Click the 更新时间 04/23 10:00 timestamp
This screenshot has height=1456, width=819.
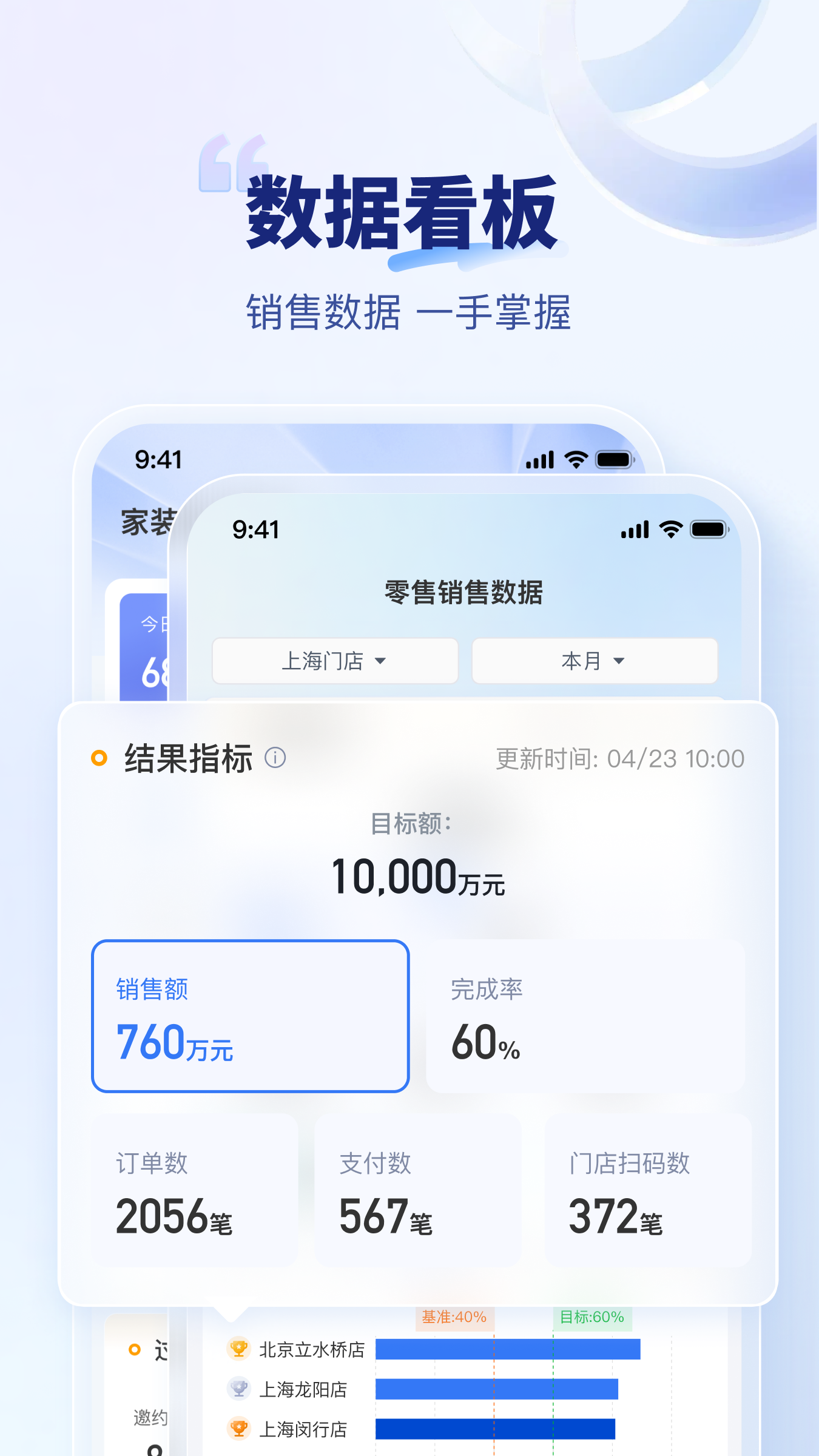tap(620, 757)
